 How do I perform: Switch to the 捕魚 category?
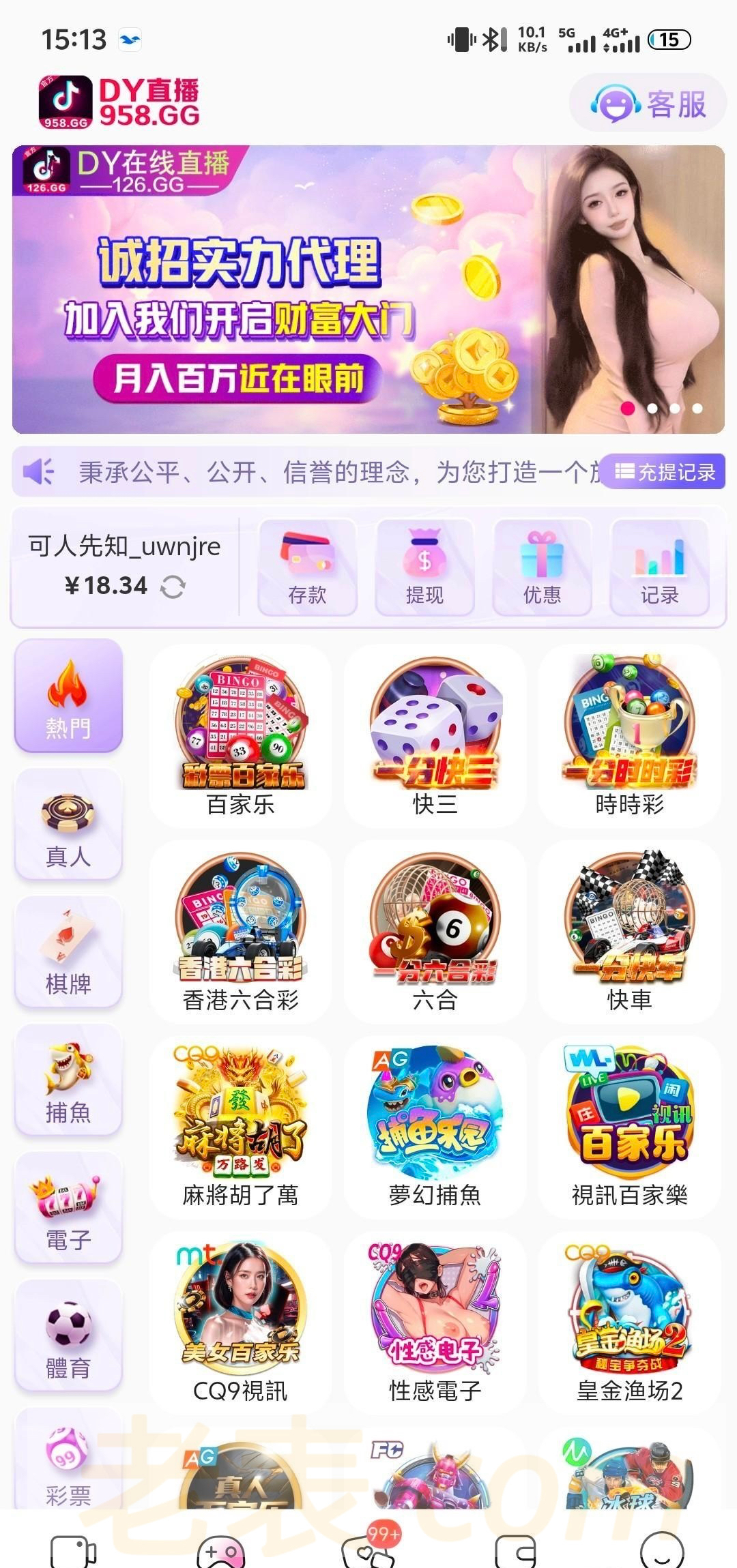click(x=68, y=1080)
